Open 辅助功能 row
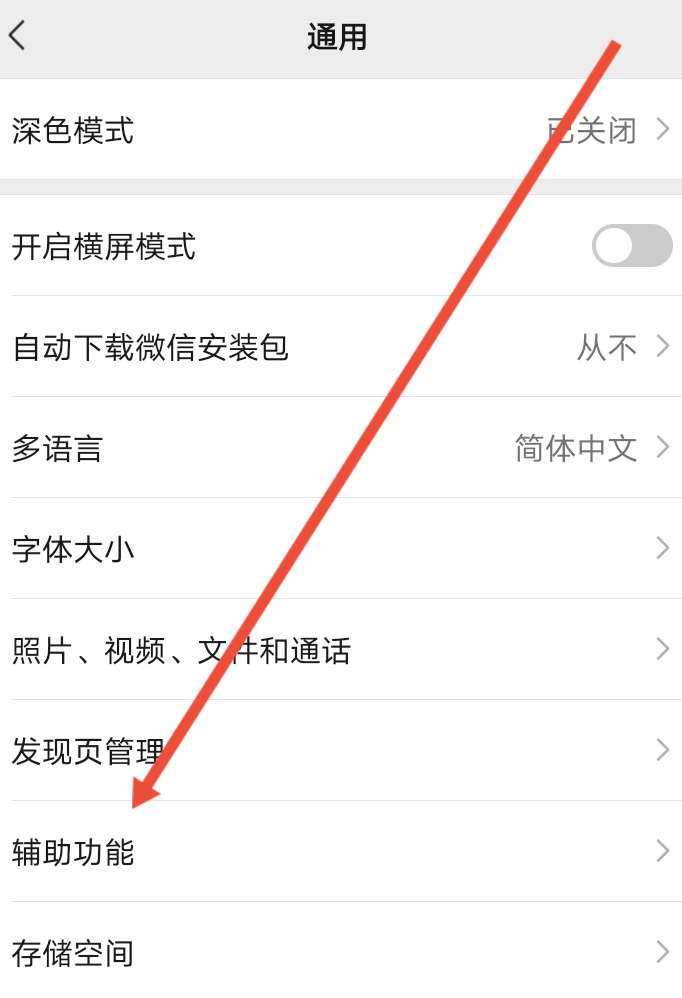This screenshot has height=998, width=682. (340, 852)
